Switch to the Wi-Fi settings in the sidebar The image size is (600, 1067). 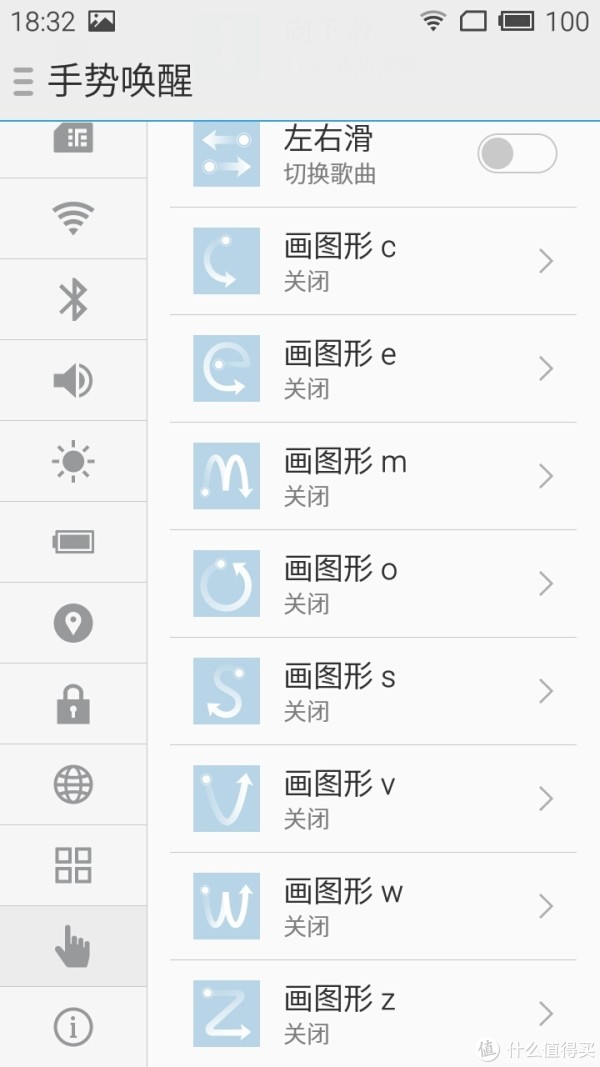73,219
